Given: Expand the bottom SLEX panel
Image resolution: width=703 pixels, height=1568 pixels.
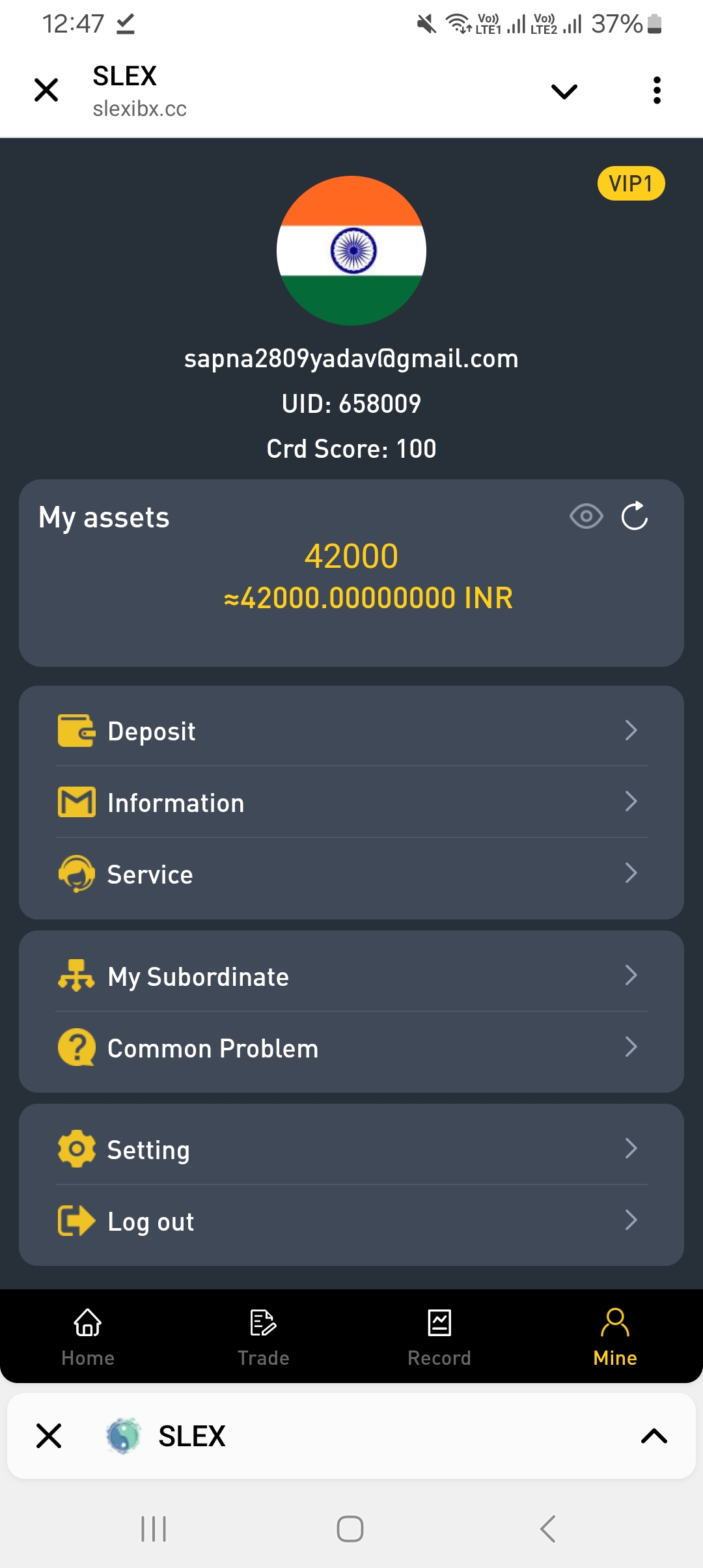Looking at the screenshot, I should click(x=654, y=1436).
